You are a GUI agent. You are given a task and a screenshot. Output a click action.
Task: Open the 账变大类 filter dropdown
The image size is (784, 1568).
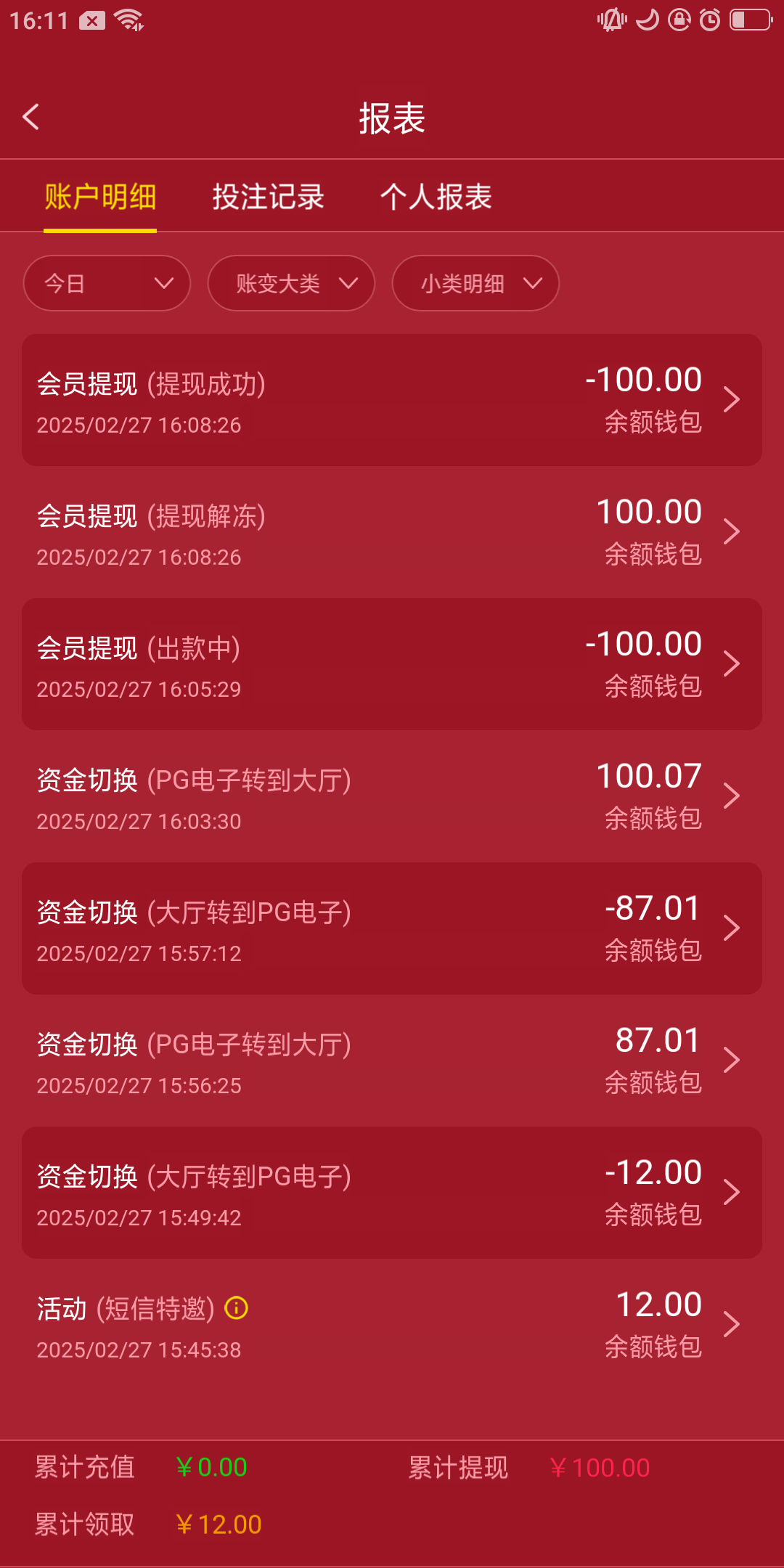[291, 283]
